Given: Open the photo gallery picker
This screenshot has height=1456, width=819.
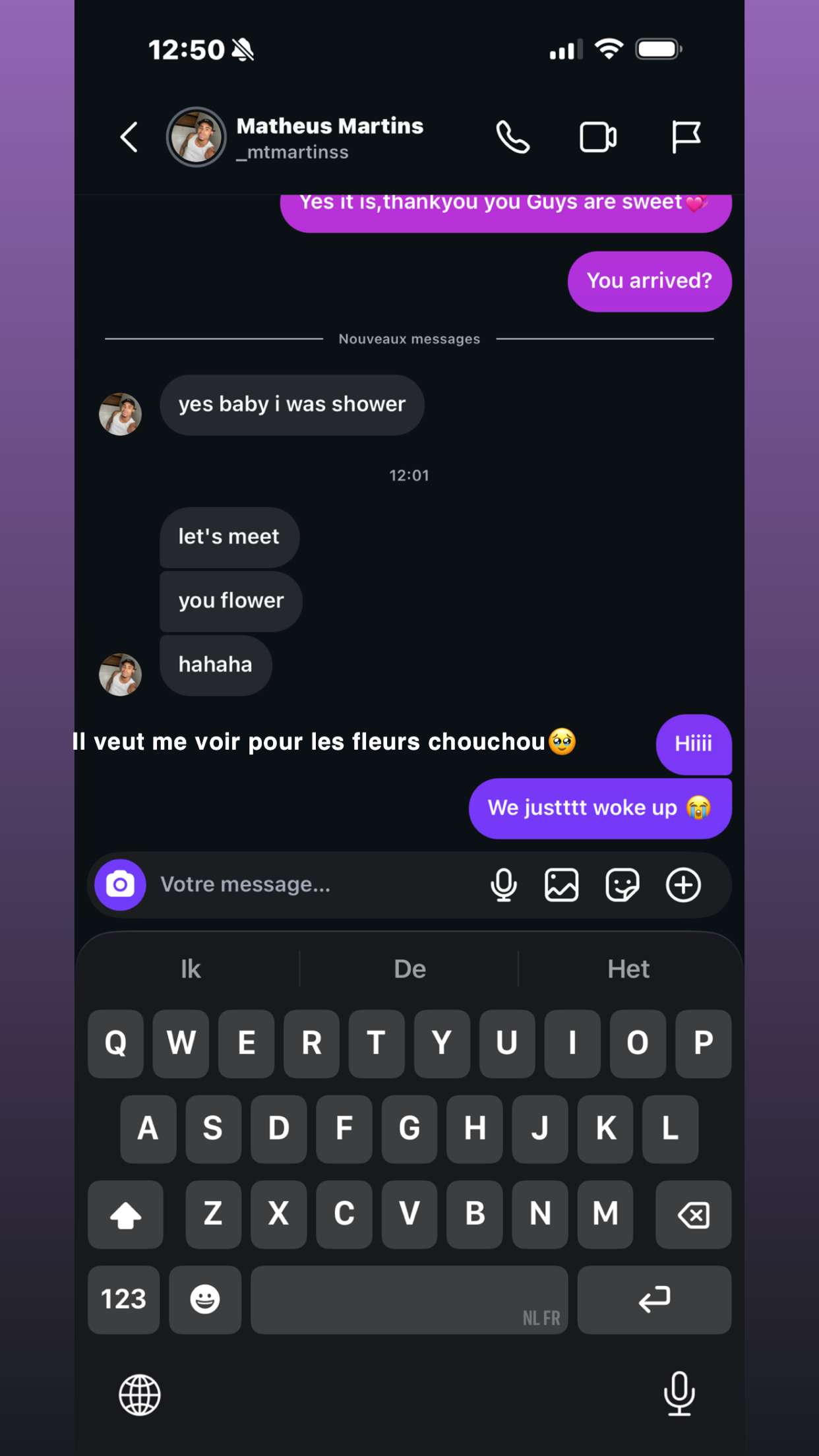Looking at the screenshot, I should 562,885.
